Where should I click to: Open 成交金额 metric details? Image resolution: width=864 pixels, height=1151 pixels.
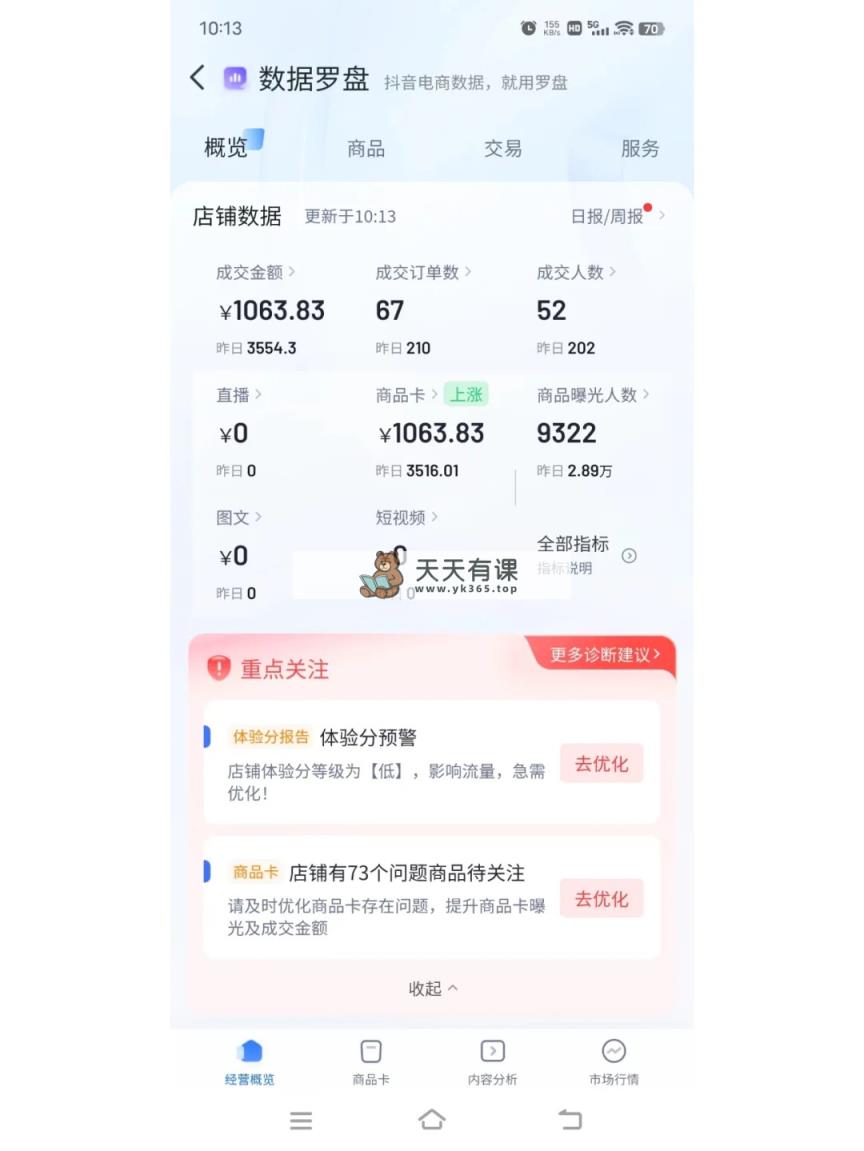tap(255, 272)
